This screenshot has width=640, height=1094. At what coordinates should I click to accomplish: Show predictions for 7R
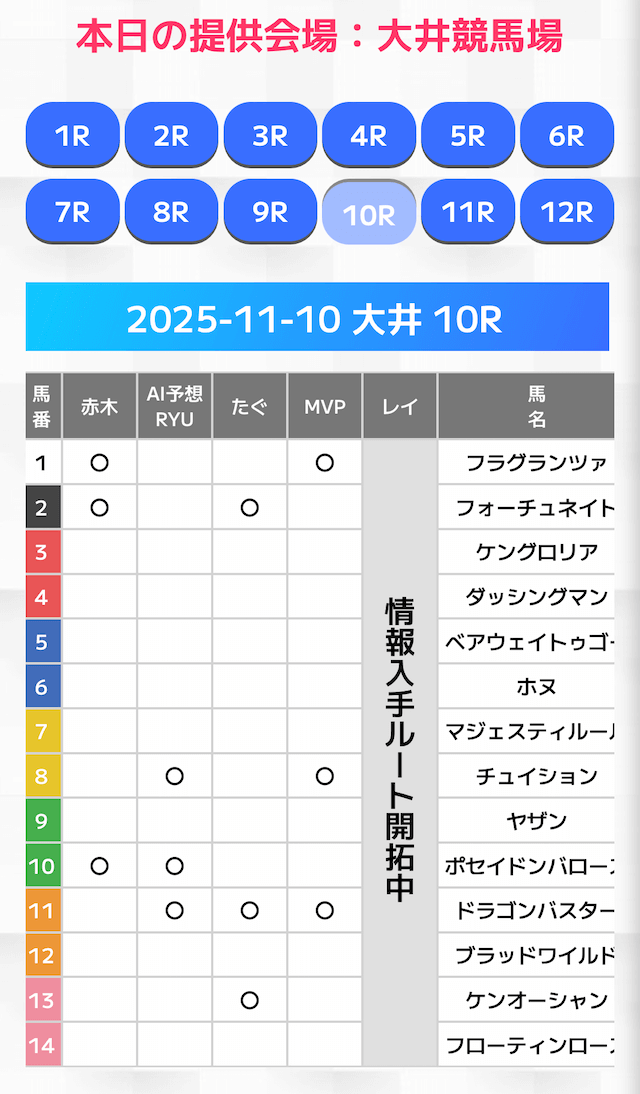[72, 212]
